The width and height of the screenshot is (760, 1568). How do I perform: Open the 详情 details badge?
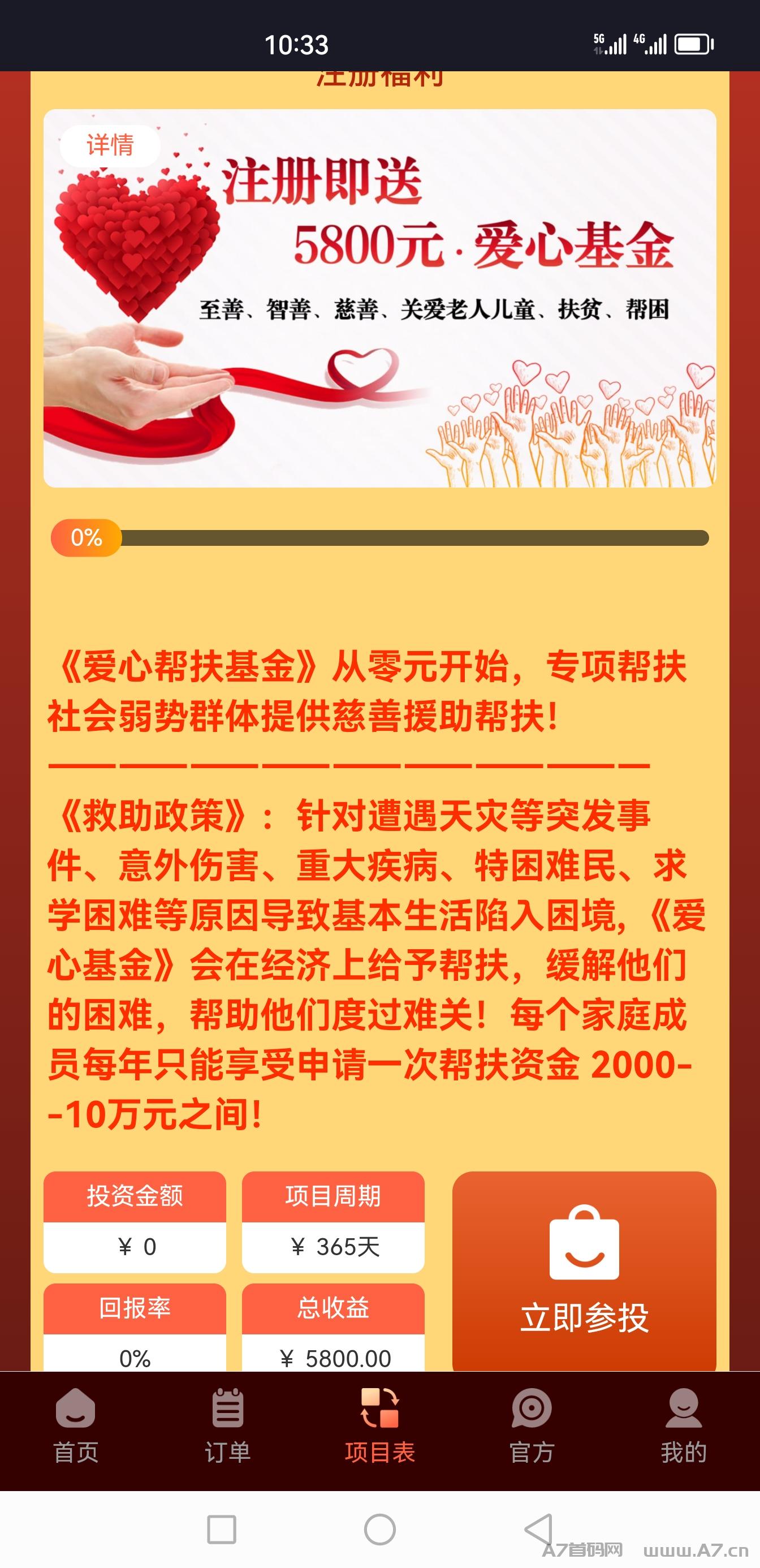(x=110, y=145)
